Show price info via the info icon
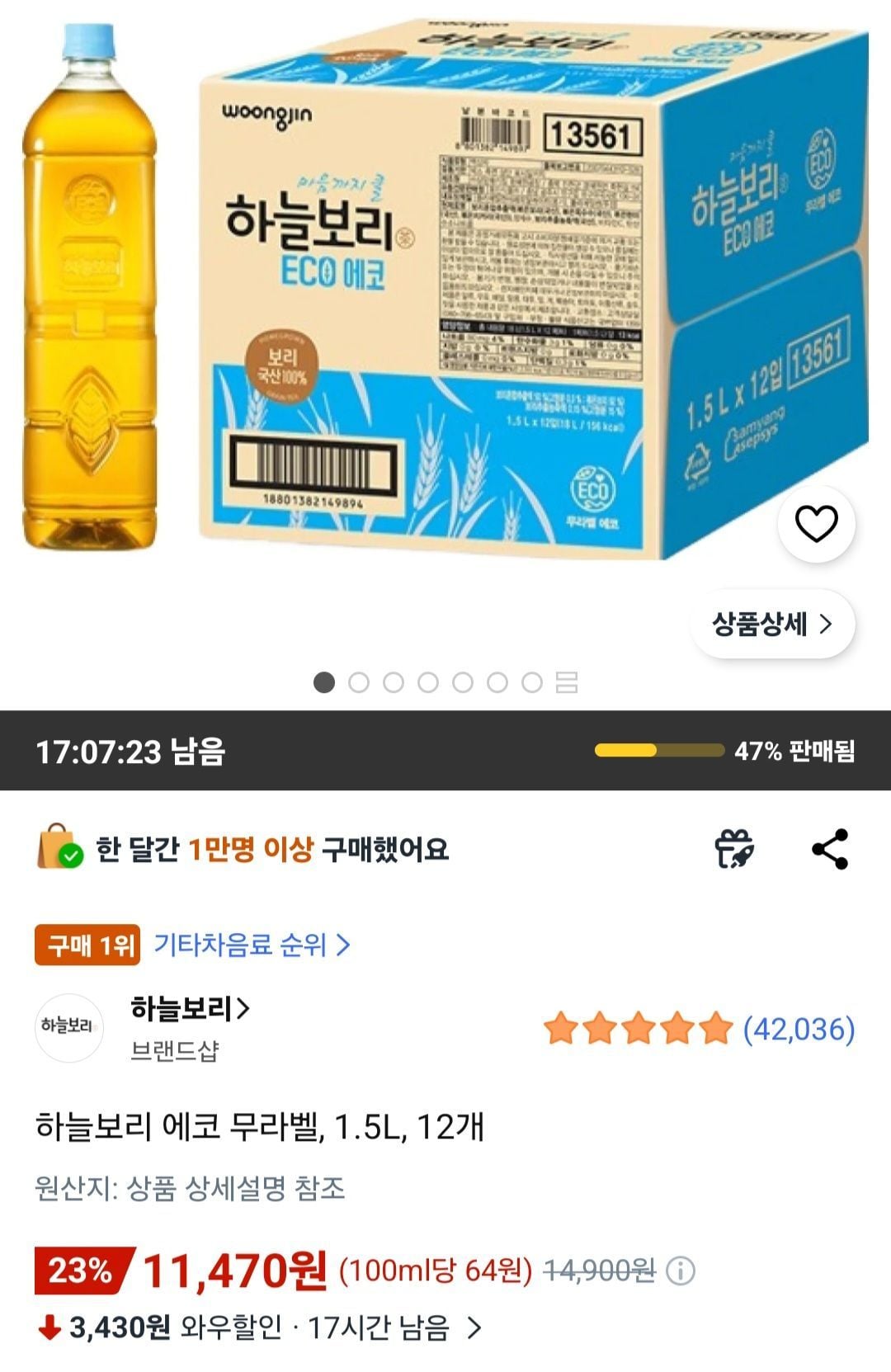Viewport: 891px width, 1372px height. pyautogui.click(x=680, y=1271)
